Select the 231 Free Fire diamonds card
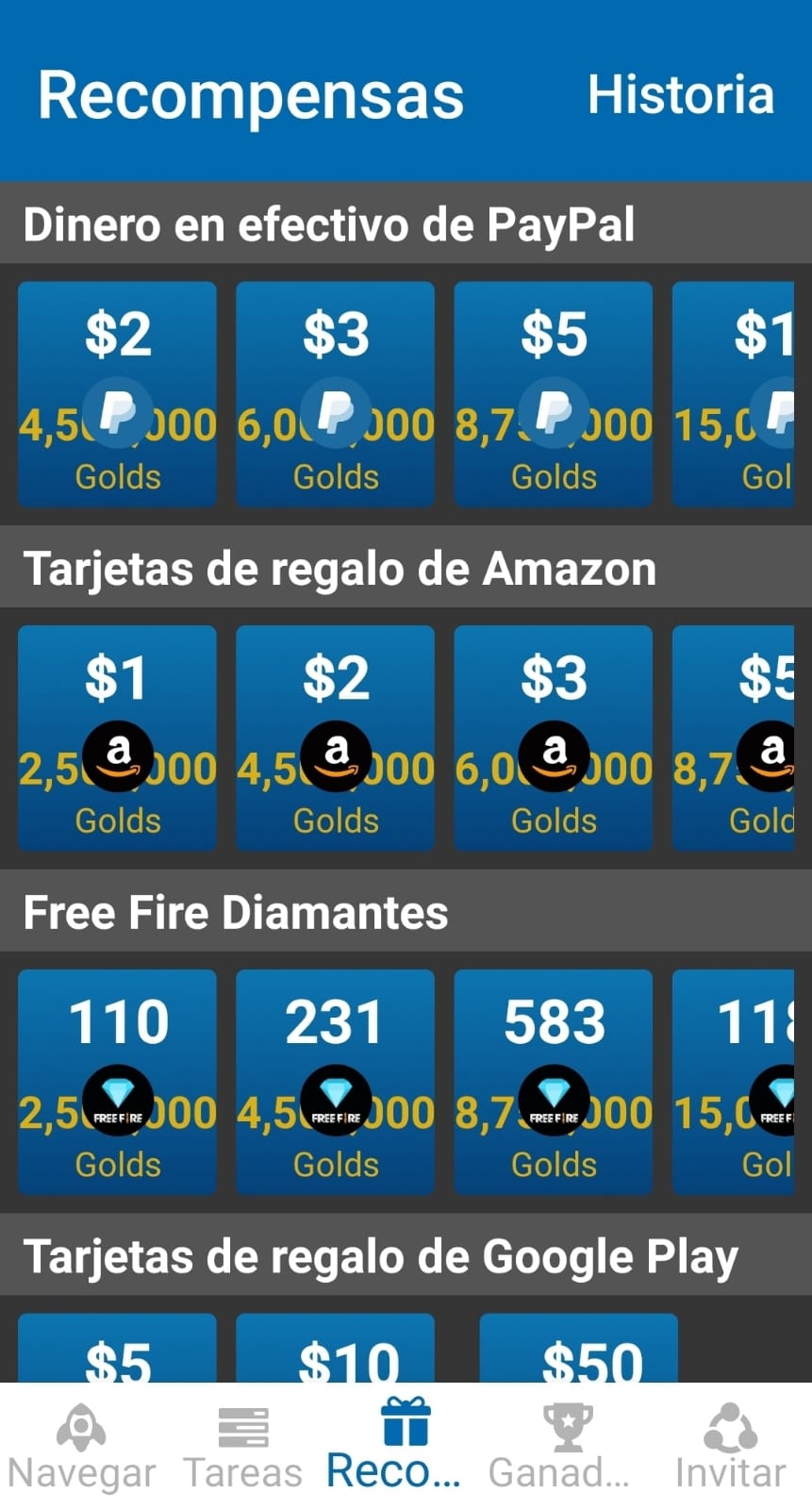 [x=336, y=1083]
